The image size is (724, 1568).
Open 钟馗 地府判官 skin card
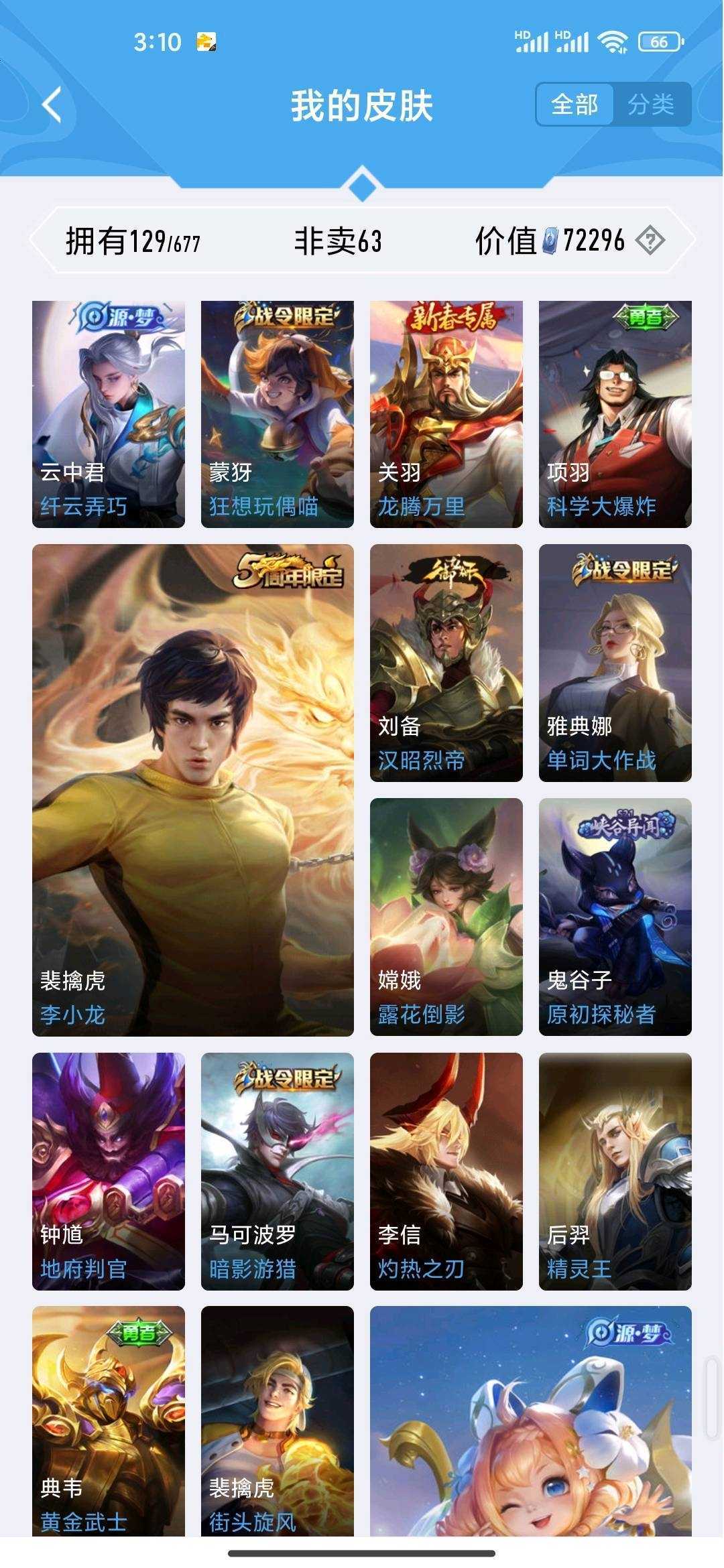click(x=109, y=1171)
